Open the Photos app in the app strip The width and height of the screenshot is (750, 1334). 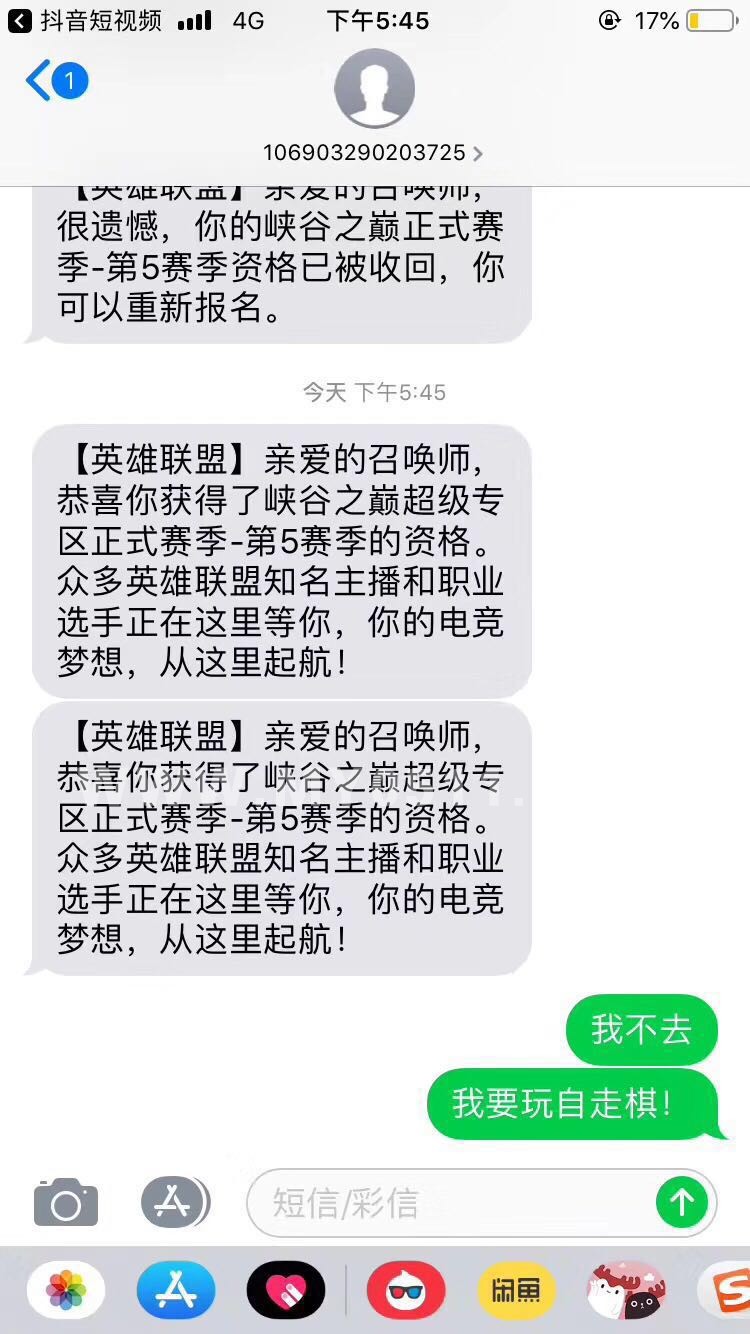pyautogui.click(x=66, y=1292)
